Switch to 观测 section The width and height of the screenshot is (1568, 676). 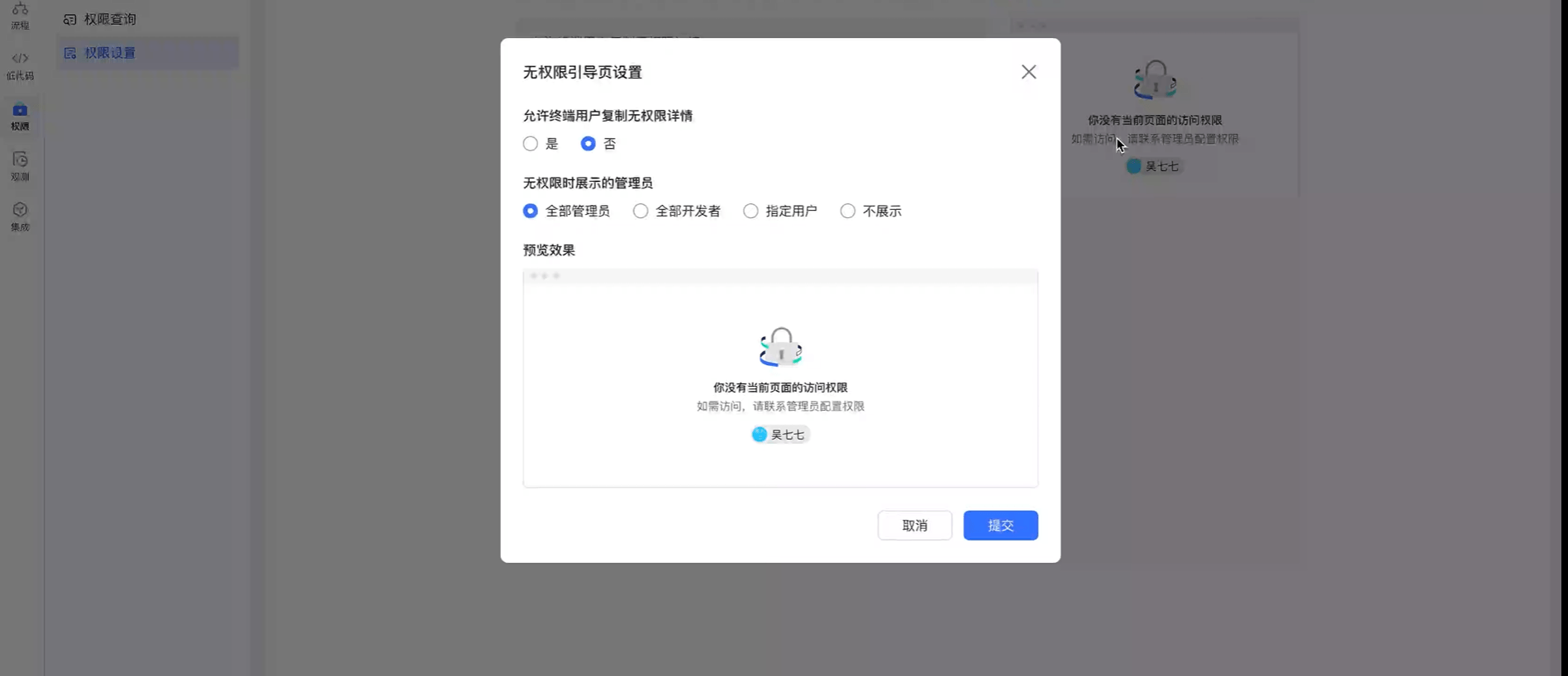coord(20,166)
